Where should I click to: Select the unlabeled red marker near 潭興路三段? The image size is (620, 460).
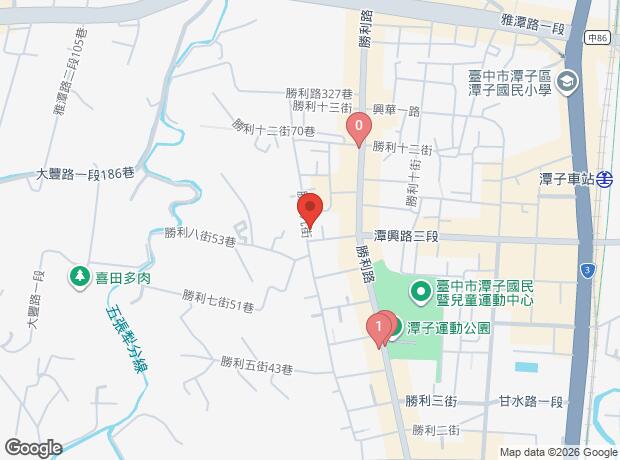[310, 210]
